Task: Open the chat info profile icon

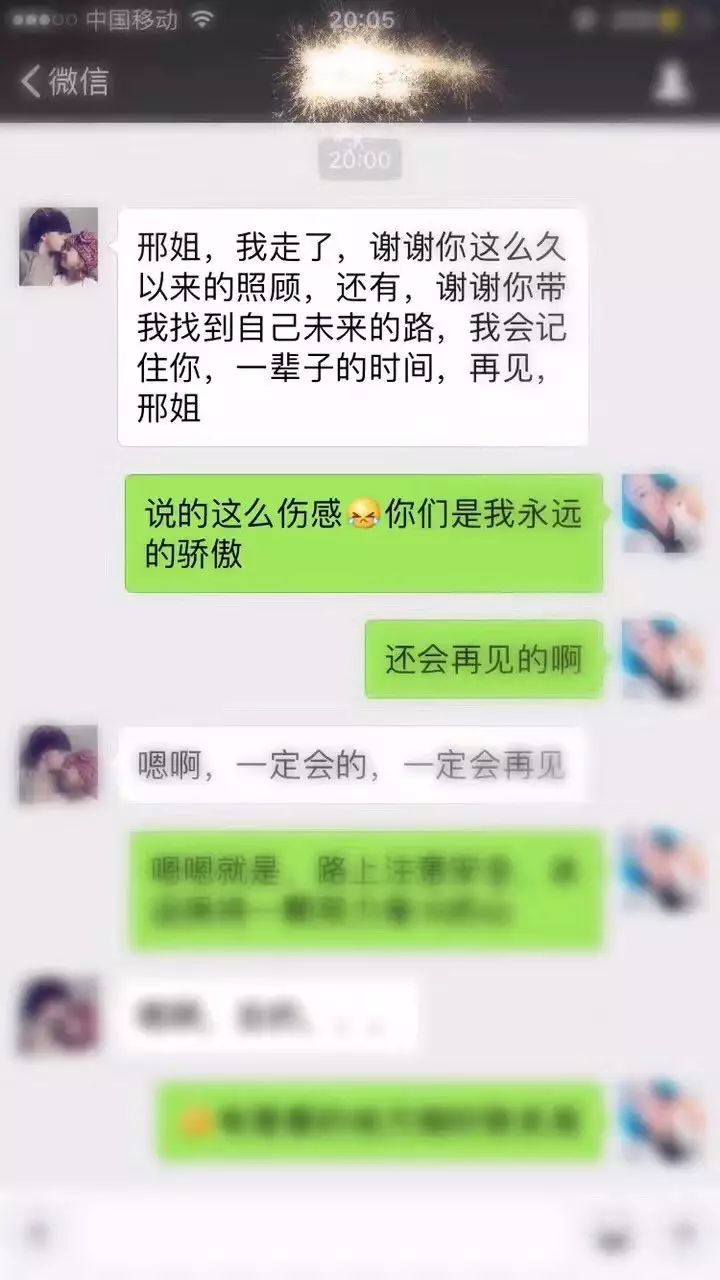Action: (x=673, y=82)
